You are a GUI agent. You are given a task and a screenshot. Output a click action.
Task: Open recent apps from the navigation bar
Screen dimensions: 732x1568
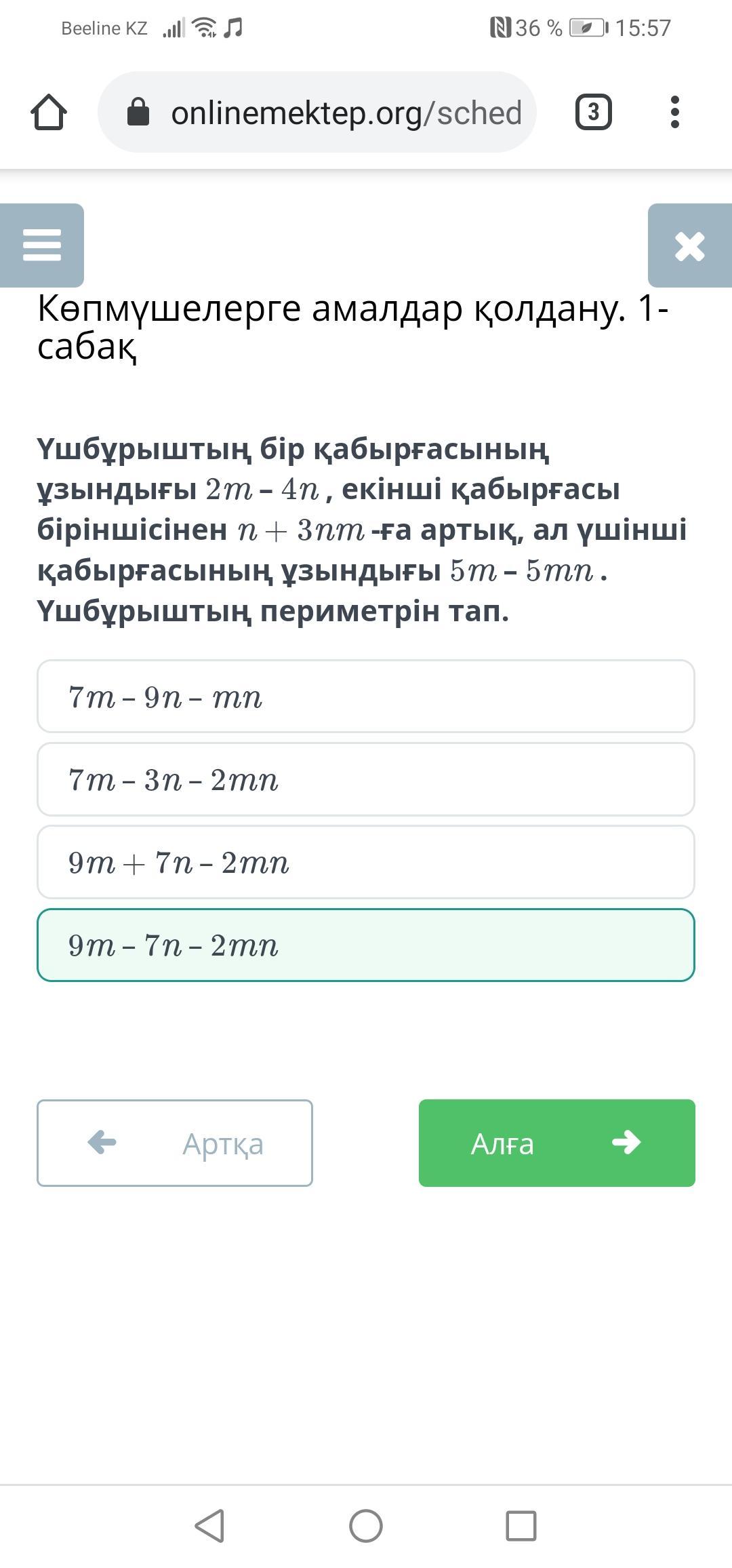coord(521,1526)
